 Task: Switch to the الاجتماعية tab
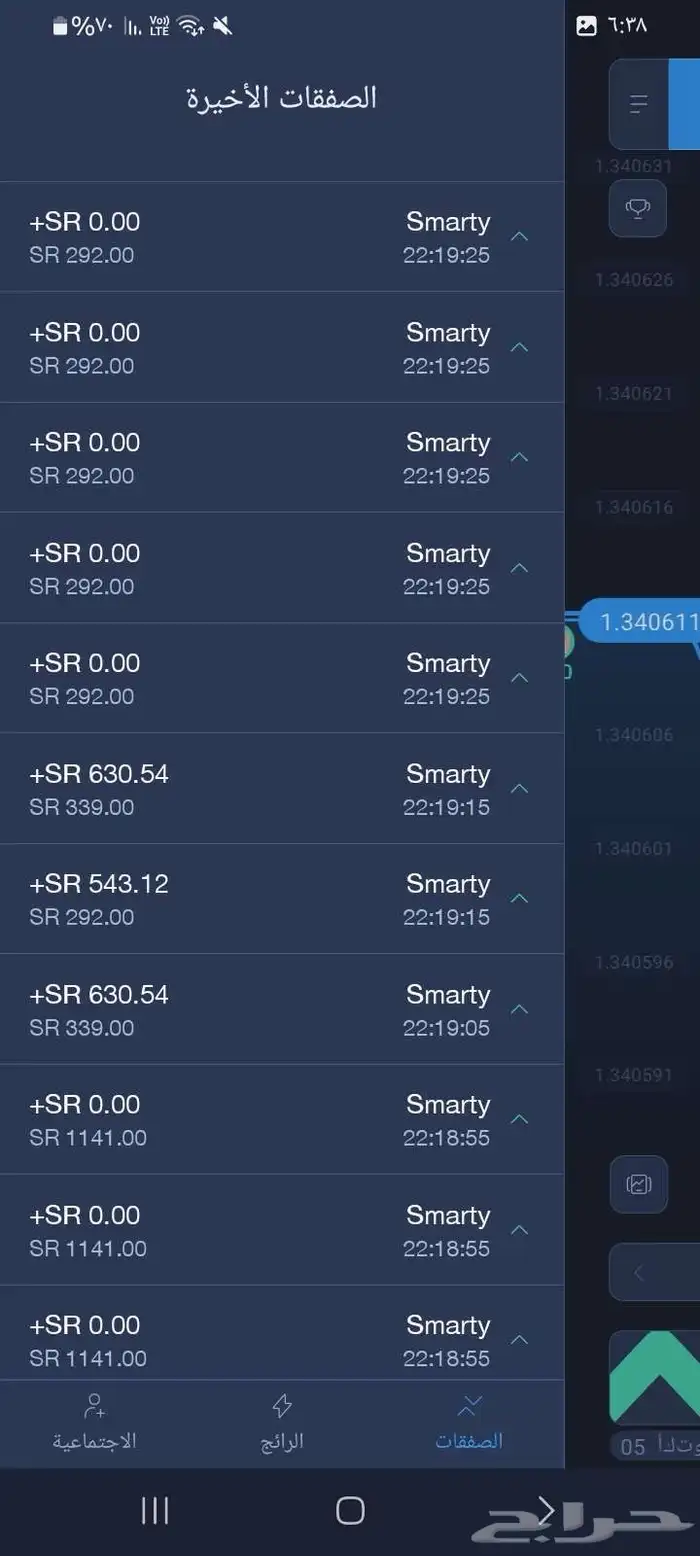pyautogui.click(x=94, y=1422)
